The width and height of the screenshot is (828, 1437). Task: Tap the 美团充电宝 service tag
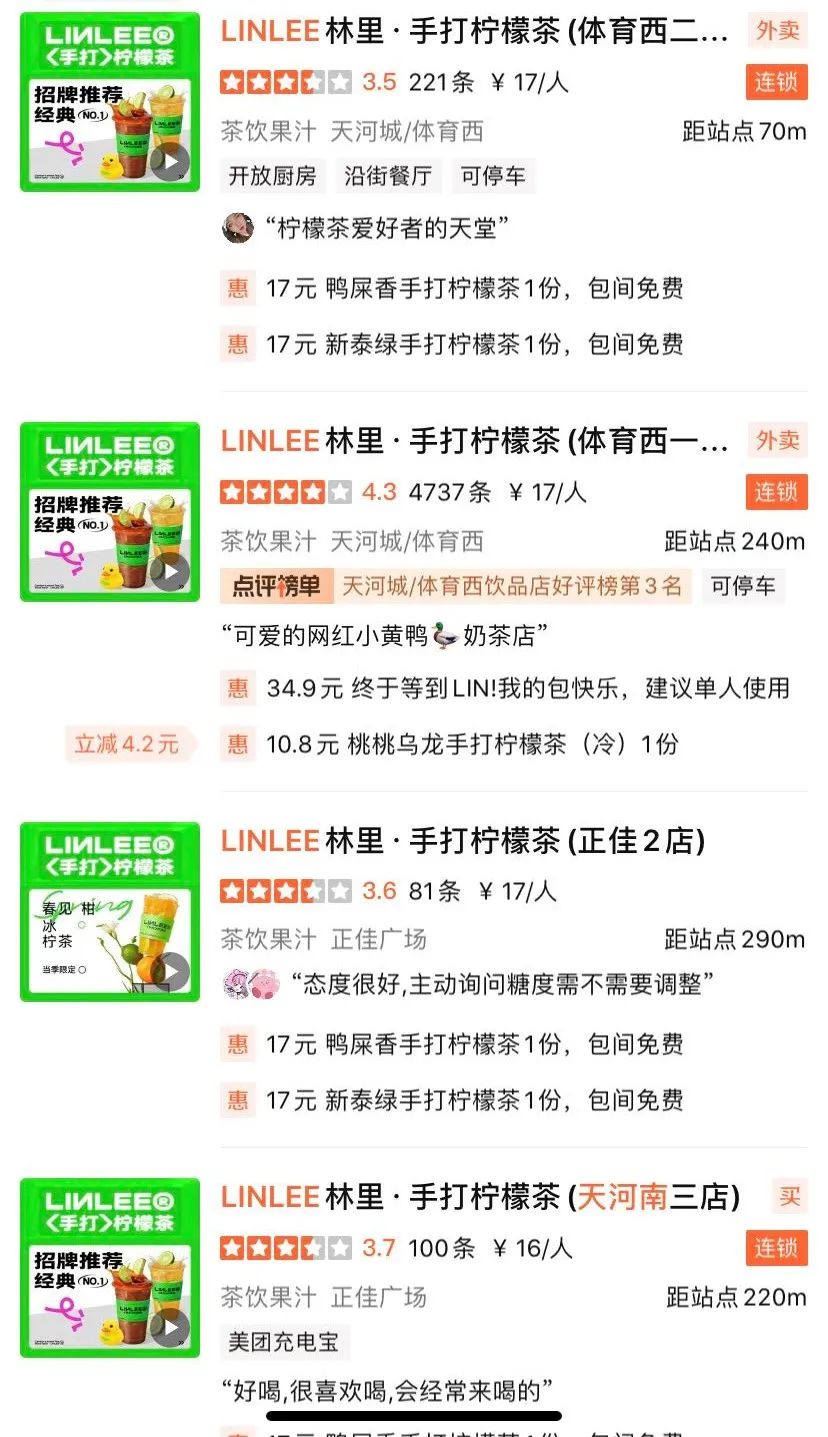click(286, 1344)
